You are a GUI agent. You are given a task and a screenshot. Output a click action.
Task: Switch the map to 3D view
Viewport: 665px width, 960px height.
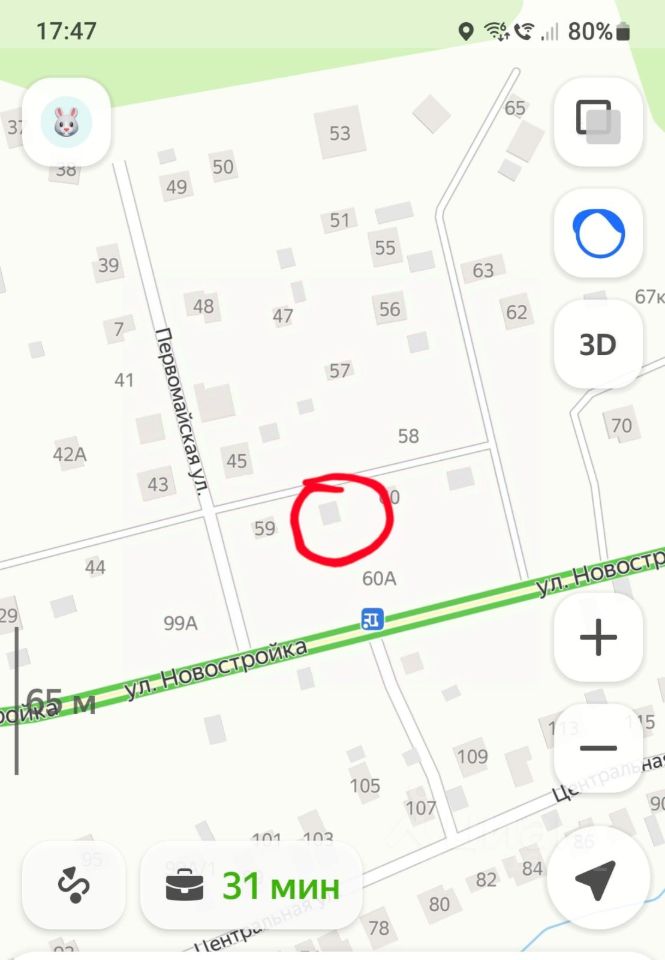[598, 344]
